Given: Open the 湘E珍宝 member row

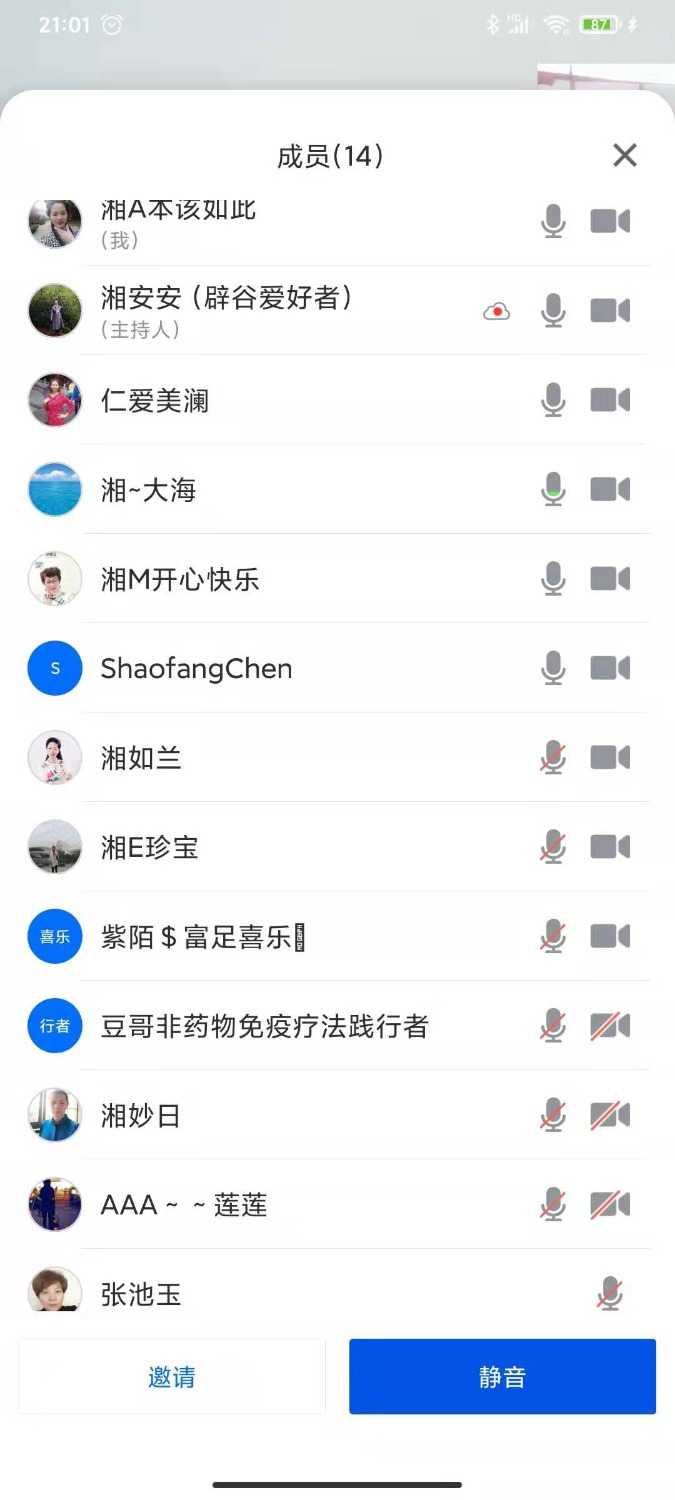Looking at the screenshot, I should click(150, 848).
